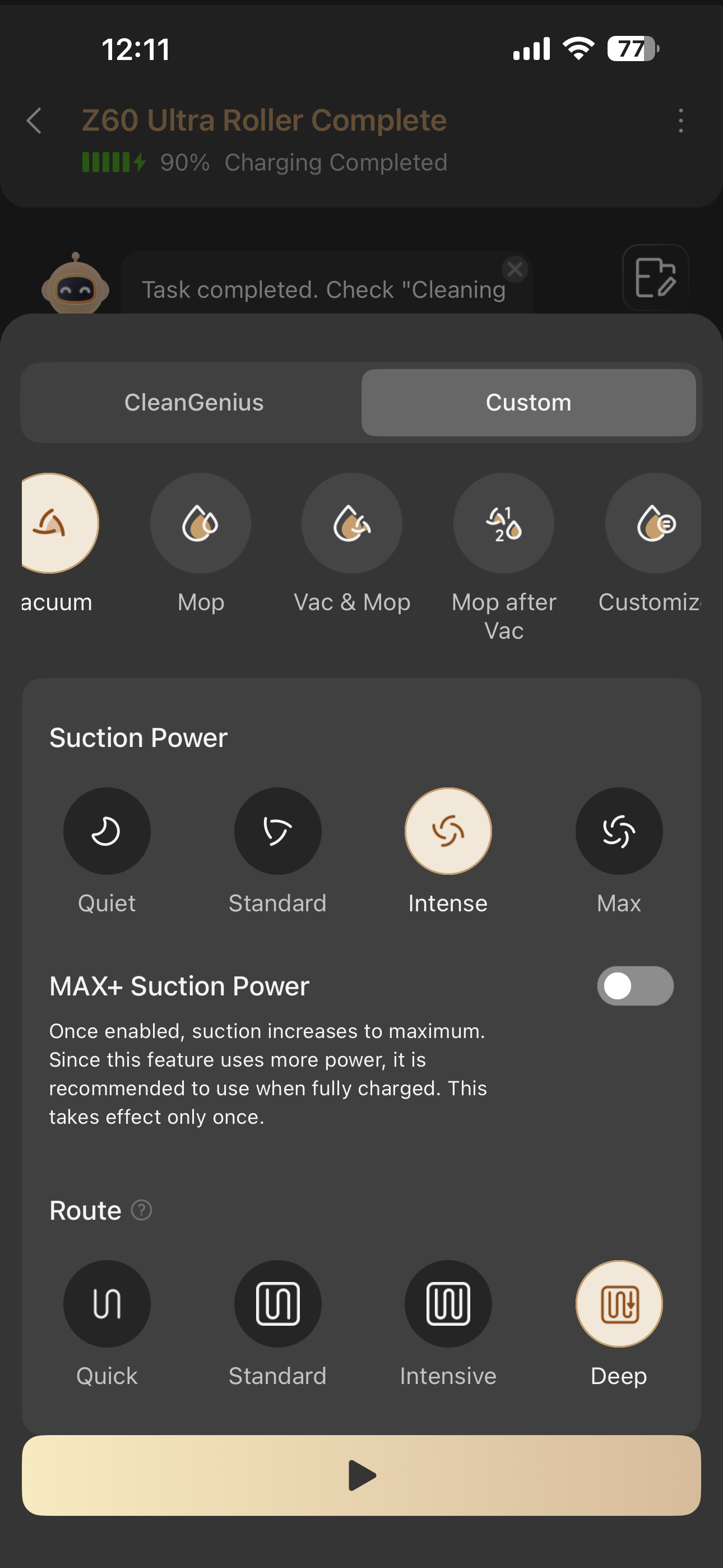Choose the Standard route
This screenshot has height=1568, width=723.
[277, 1304]
